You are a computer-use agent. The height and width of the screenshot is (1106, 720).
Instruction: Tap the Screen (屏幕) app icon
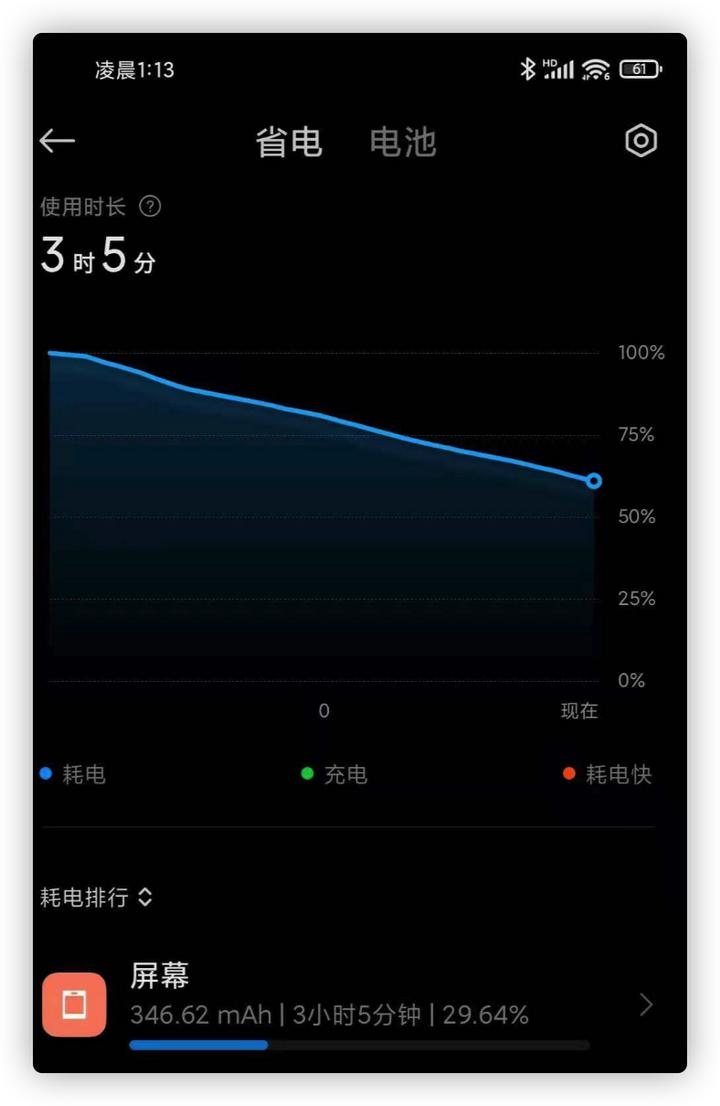pos(74,1004)
